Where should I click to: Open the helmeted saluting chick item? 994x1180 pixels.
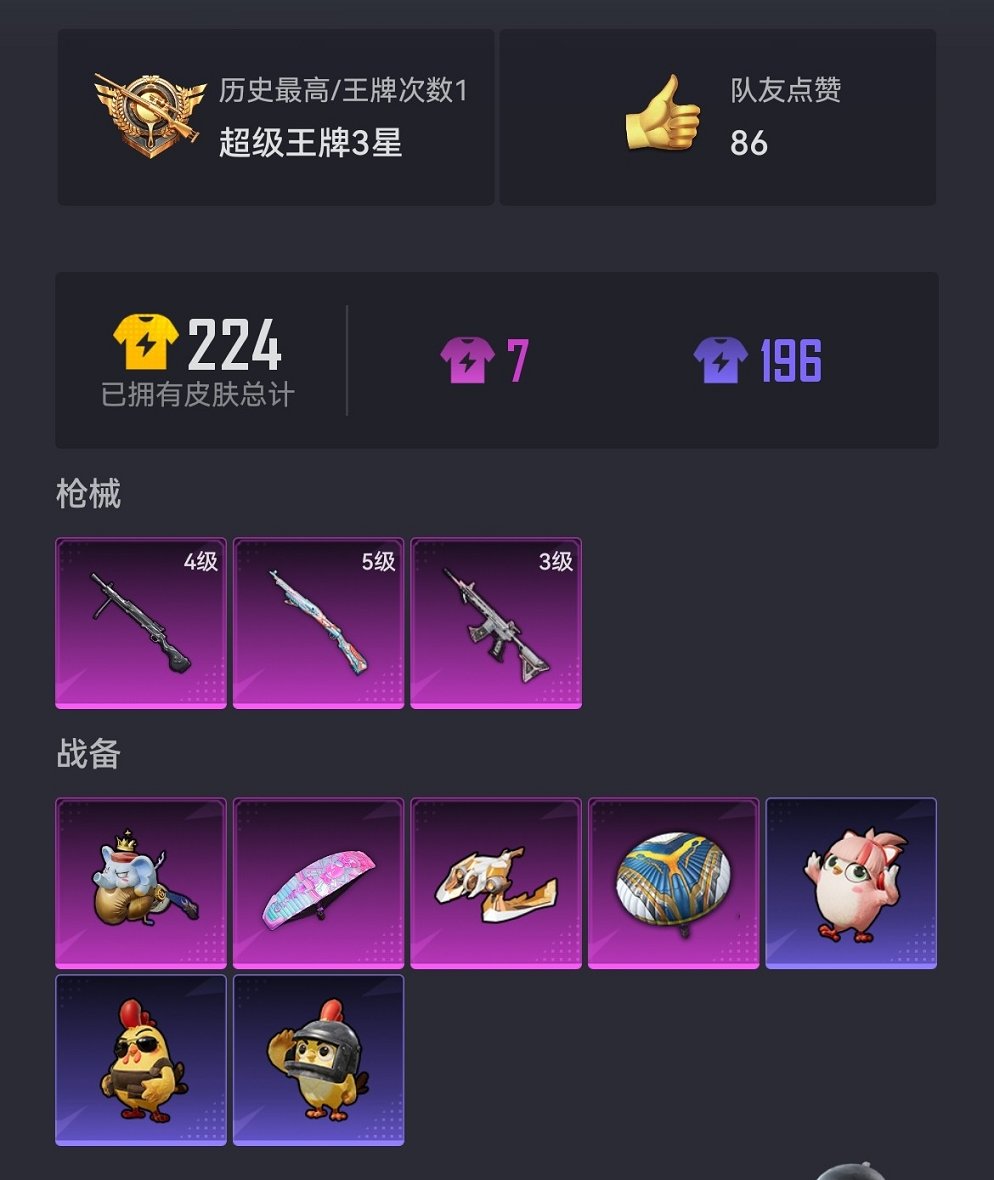(x=318, y=1060)
